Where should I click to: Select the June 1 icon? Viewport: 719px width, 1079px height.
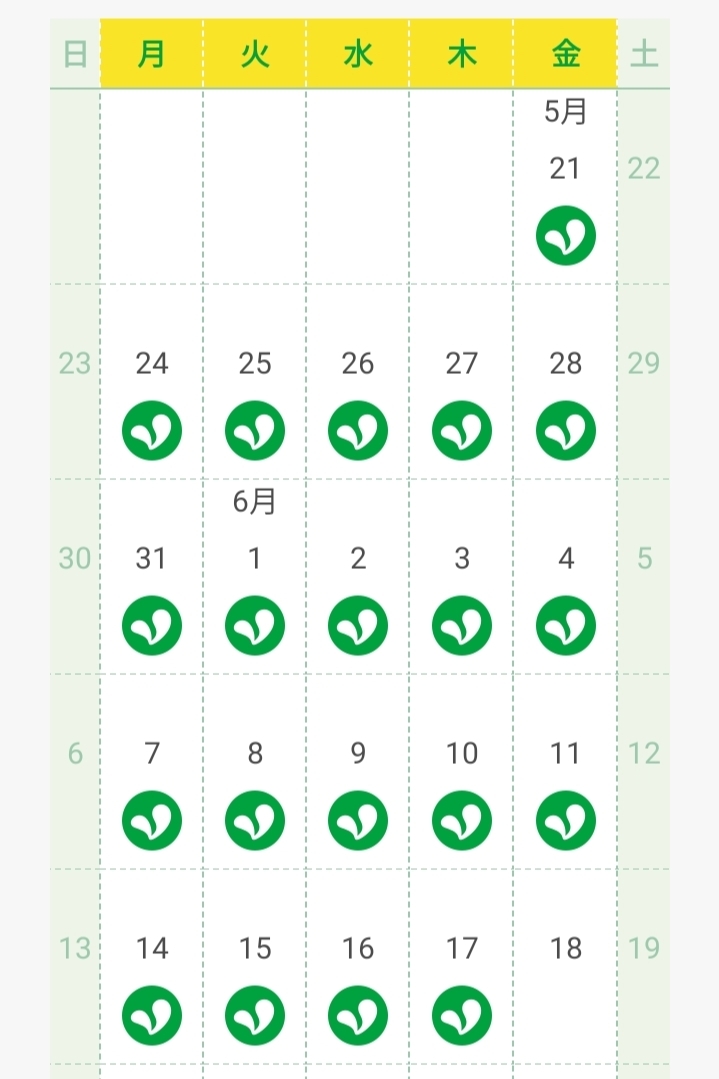pos(255,625)
